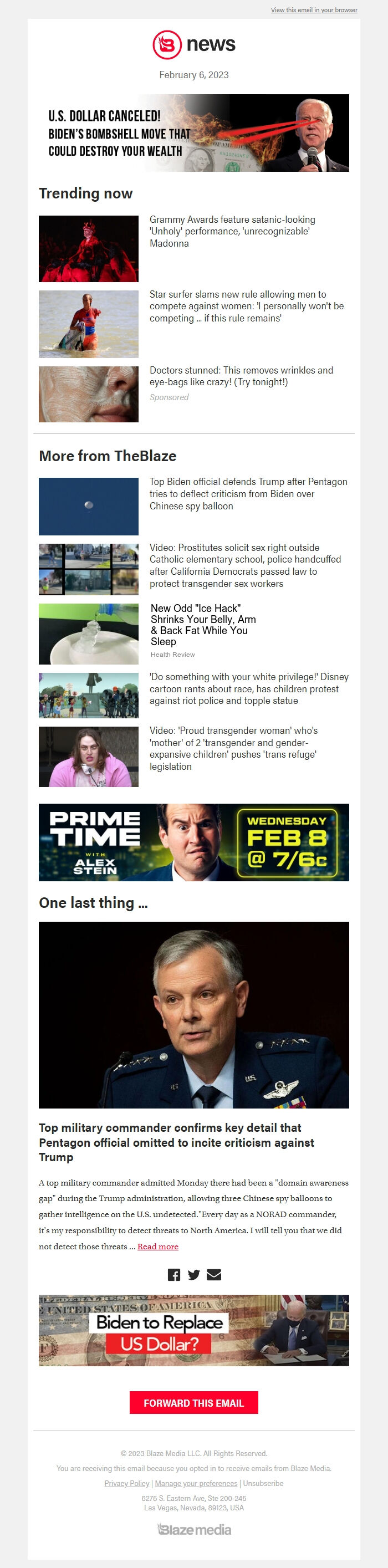
Task: Read the Disney cartoon white privilege story
Action: coord(248,688)
